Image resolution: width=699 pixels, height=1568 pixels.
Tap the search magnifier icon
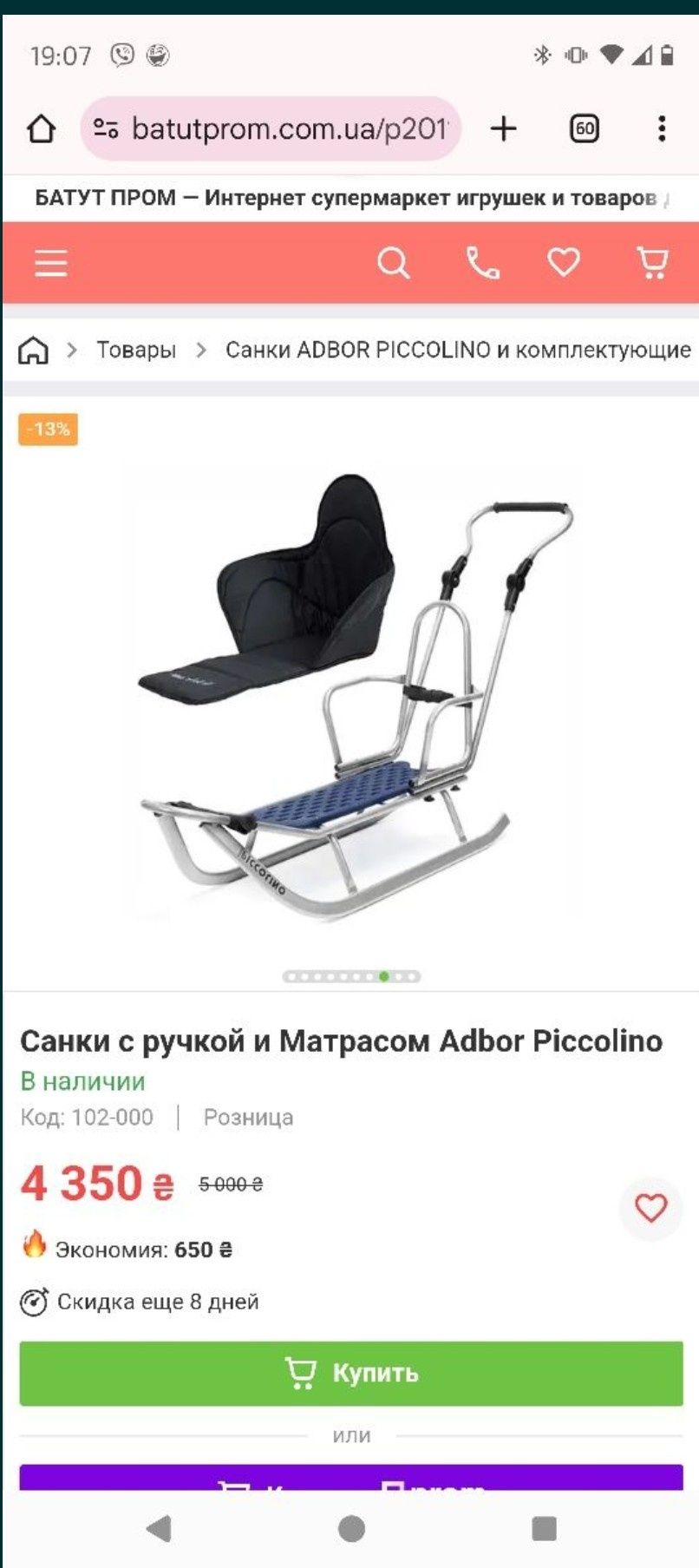click(393, 262)
